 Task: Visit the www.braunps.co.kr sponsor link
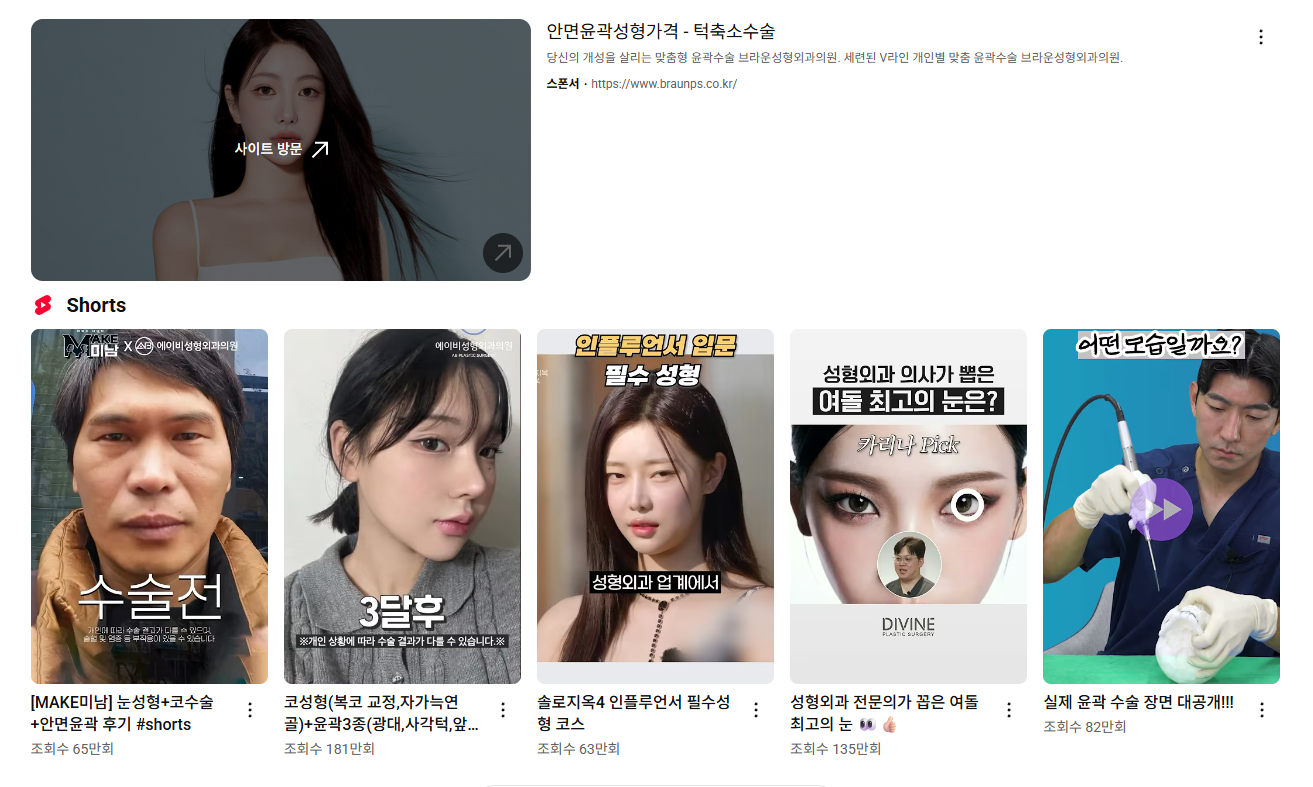(x=664, y=84)
